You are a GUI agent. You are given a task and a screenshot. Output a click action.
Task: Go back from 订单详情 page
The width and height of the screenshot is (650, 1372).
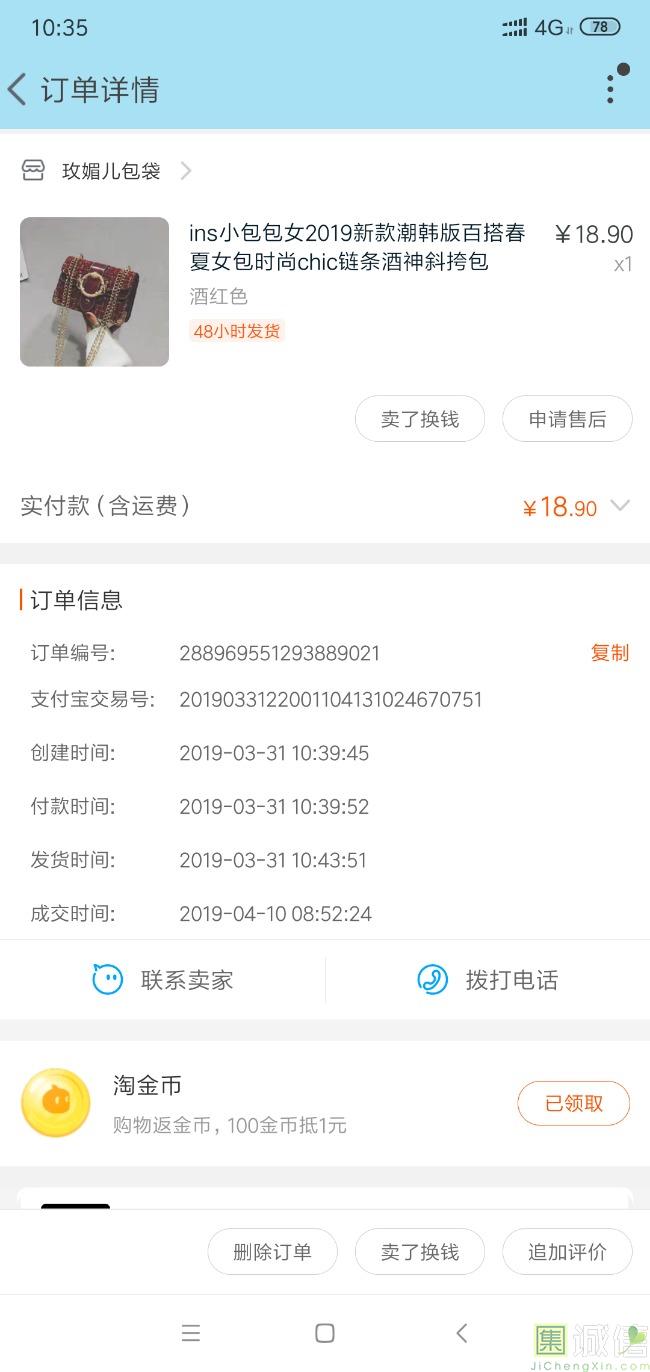tap(17, 89)
